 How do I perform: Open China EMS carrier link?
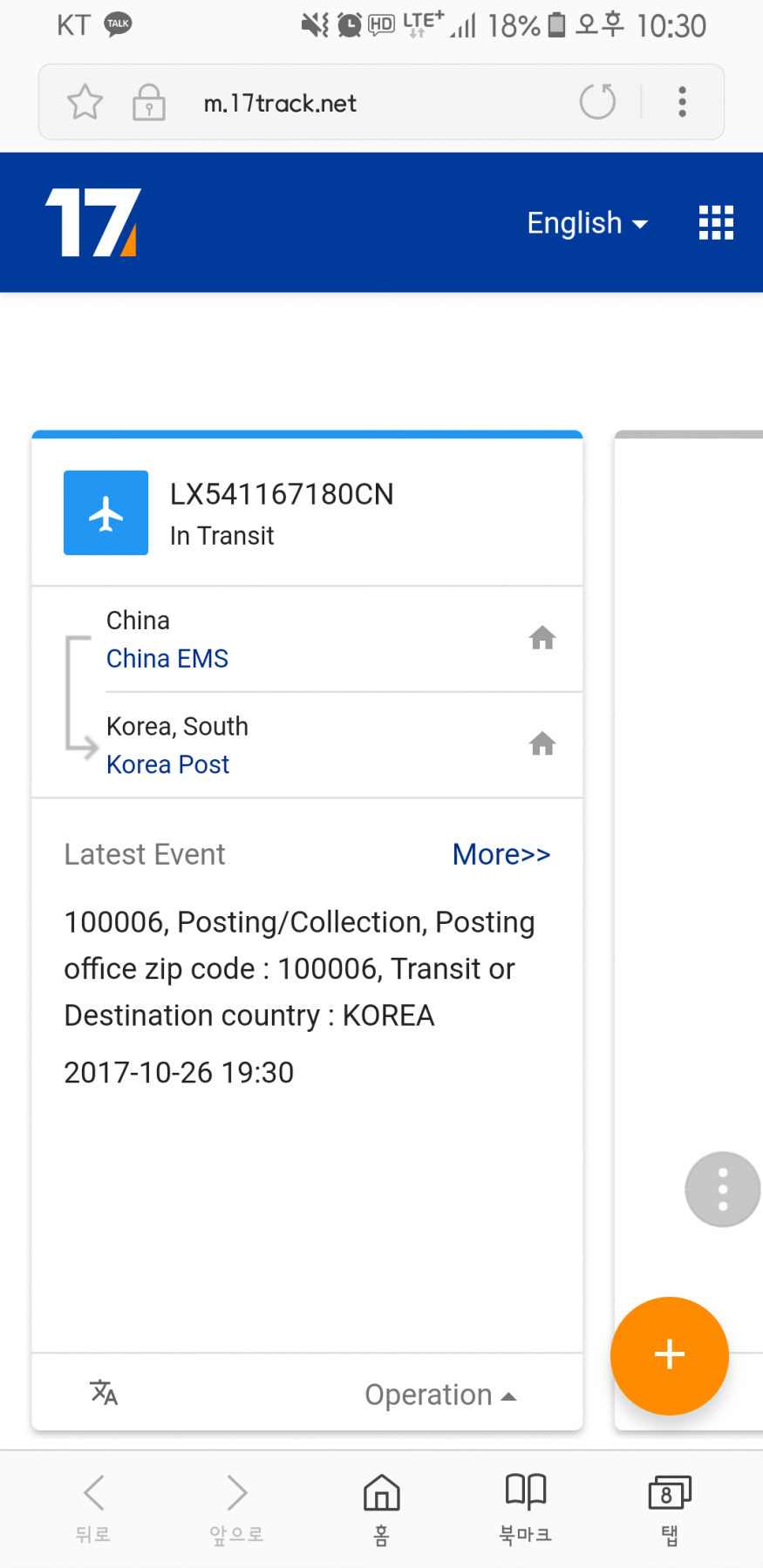[167, 659]
